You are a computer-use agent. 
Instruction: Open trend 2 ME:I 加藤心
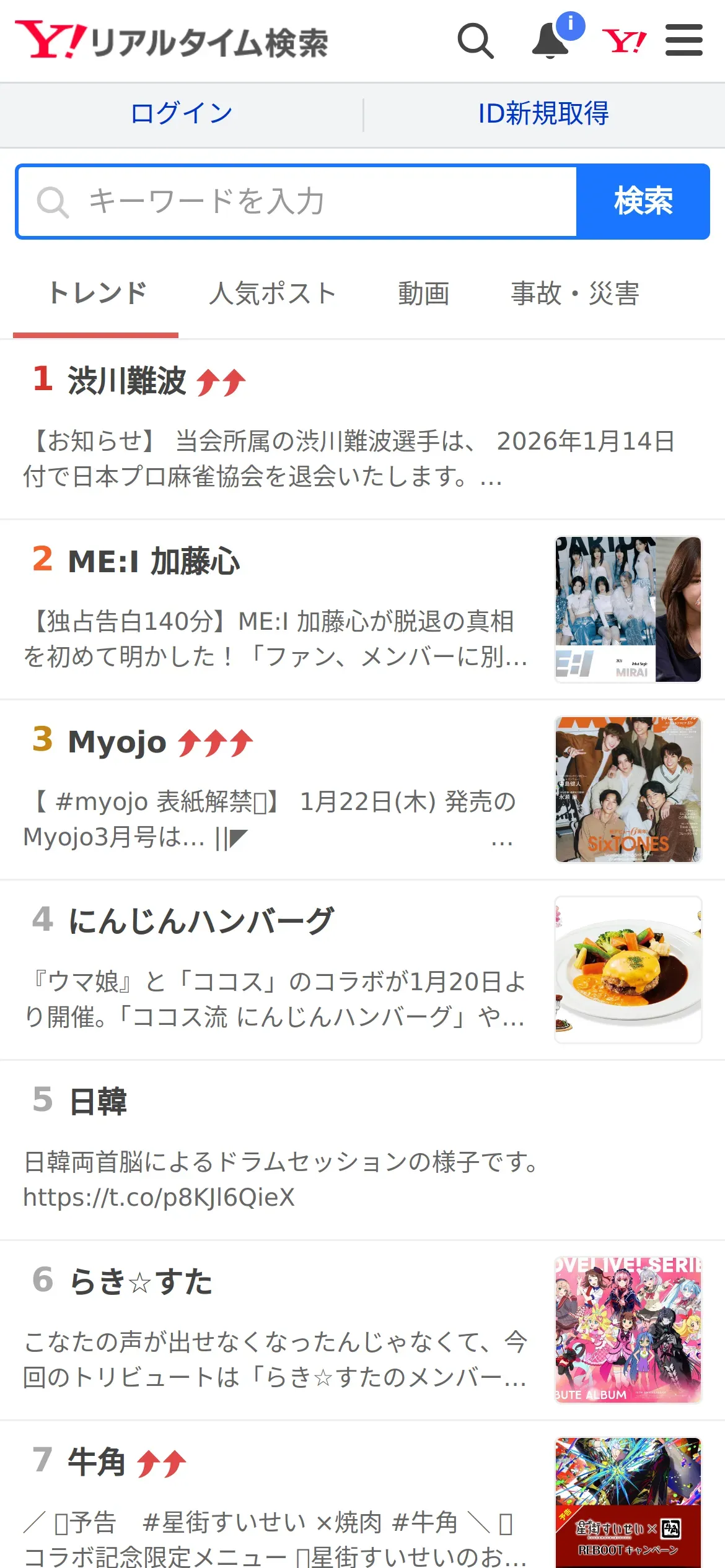(x=154, y=561)
